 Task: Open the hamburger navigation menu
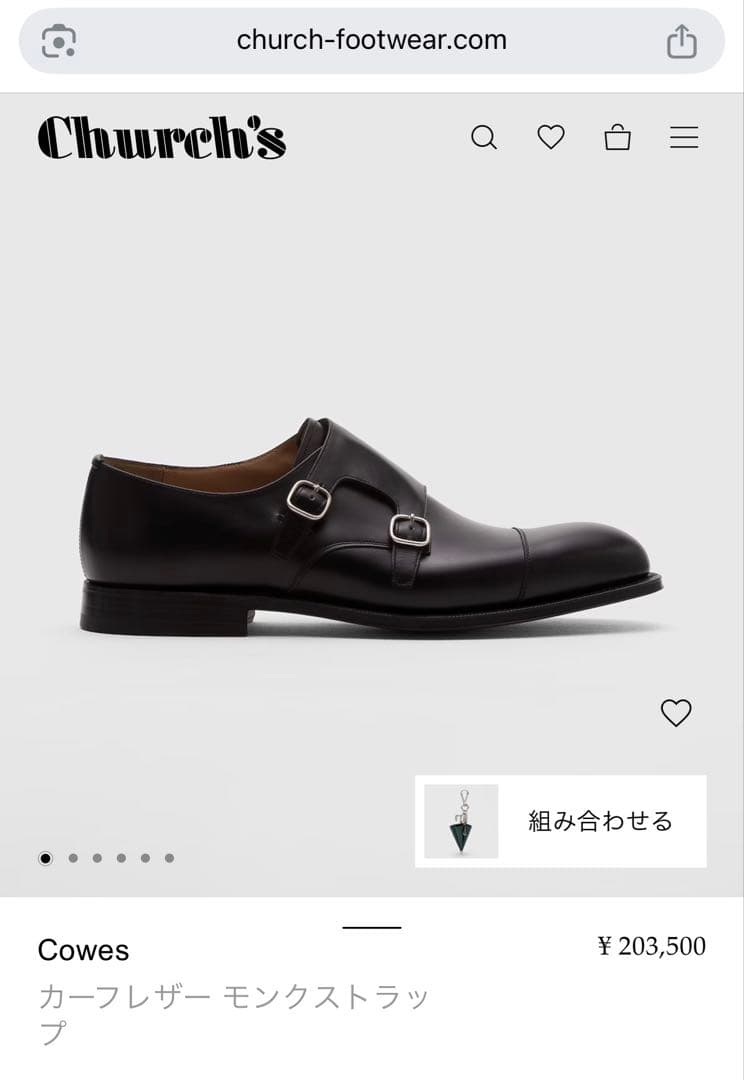(684, 137)
